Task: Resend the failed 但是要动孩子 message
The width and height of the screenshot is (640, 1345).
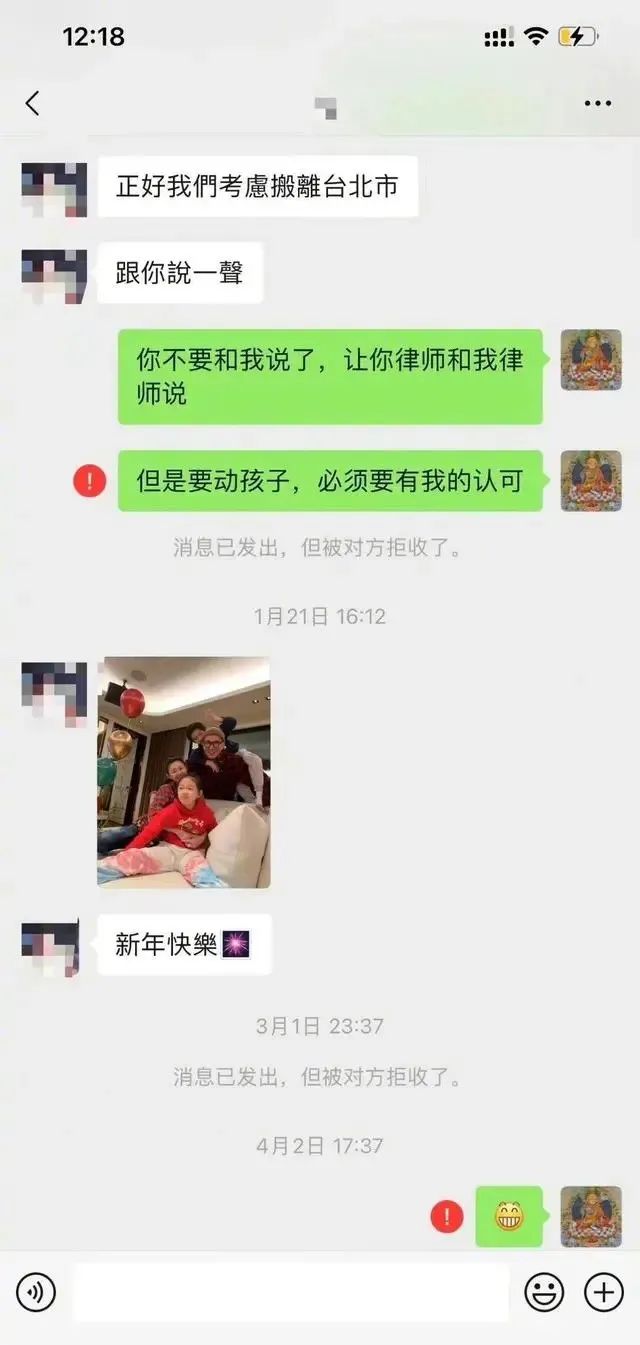Action: [x=90, y=481]
